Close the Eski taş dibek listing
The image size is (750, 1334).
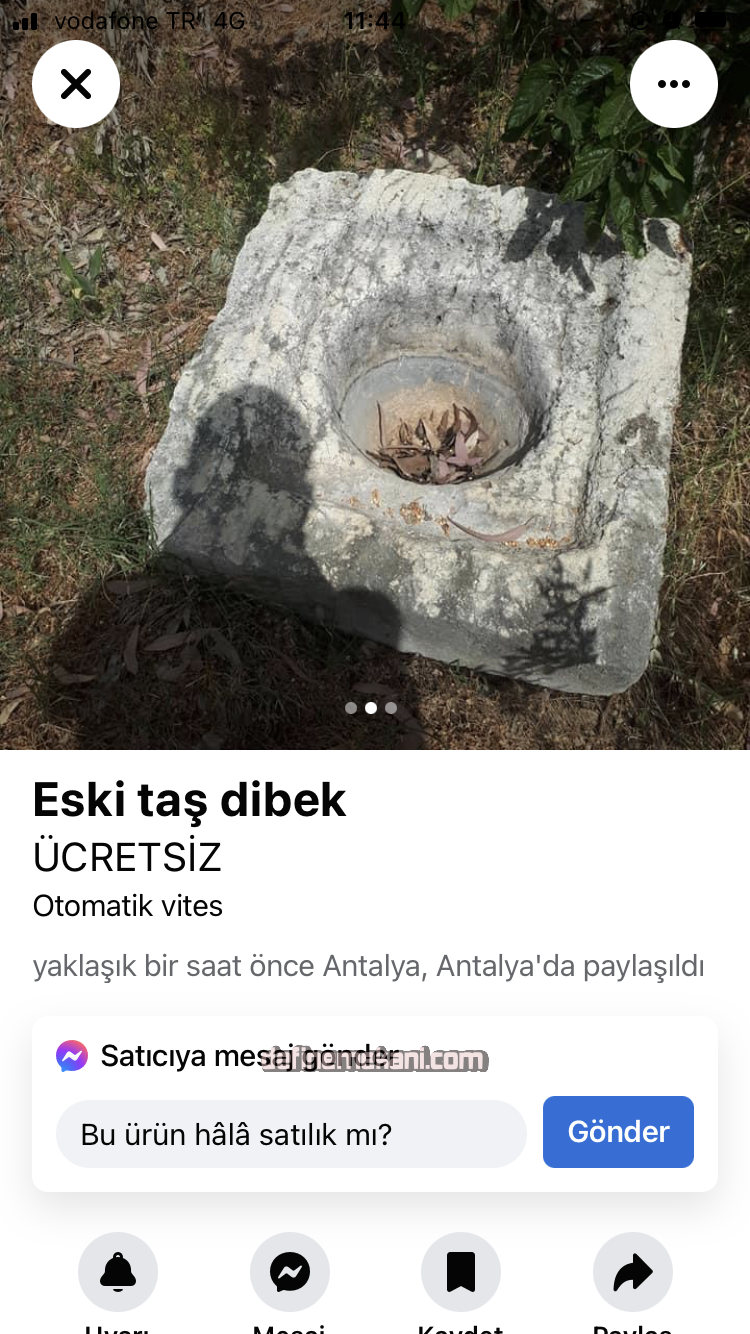(x=76, y=84)
